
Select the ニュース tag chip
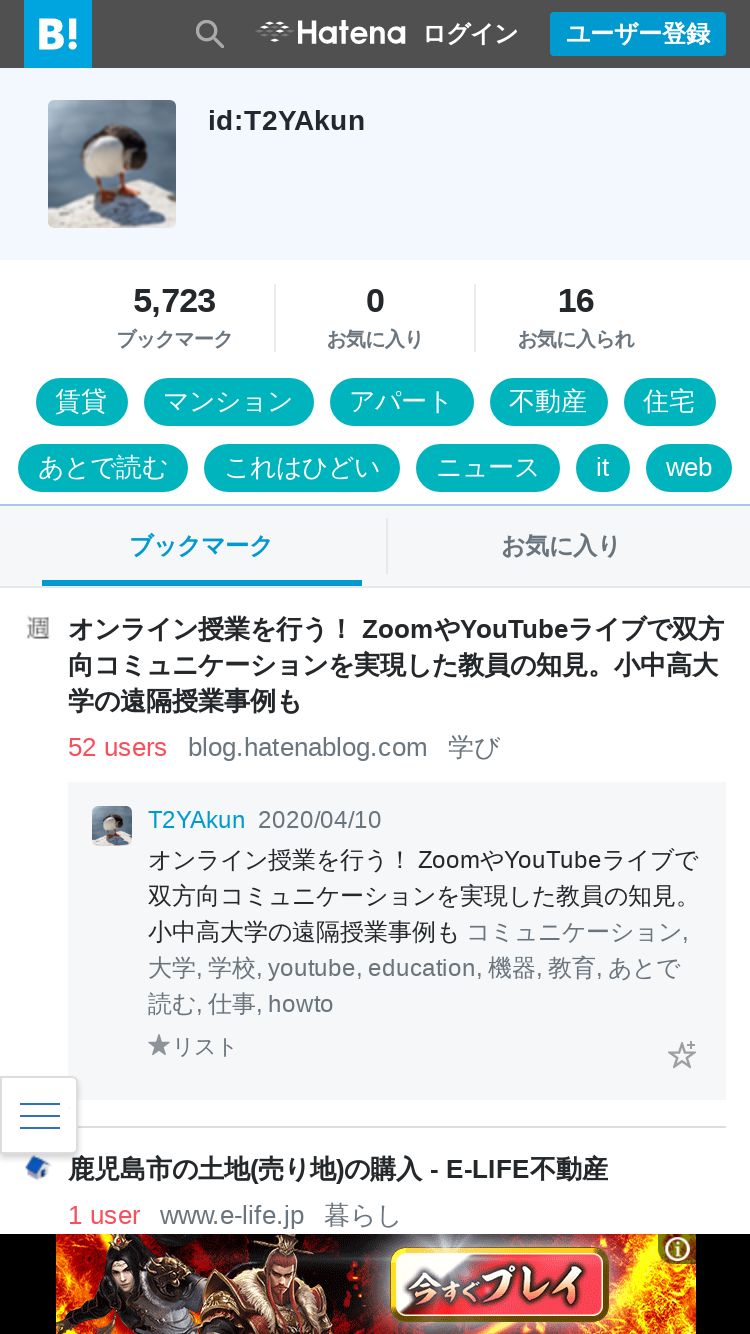click(488, 468)
